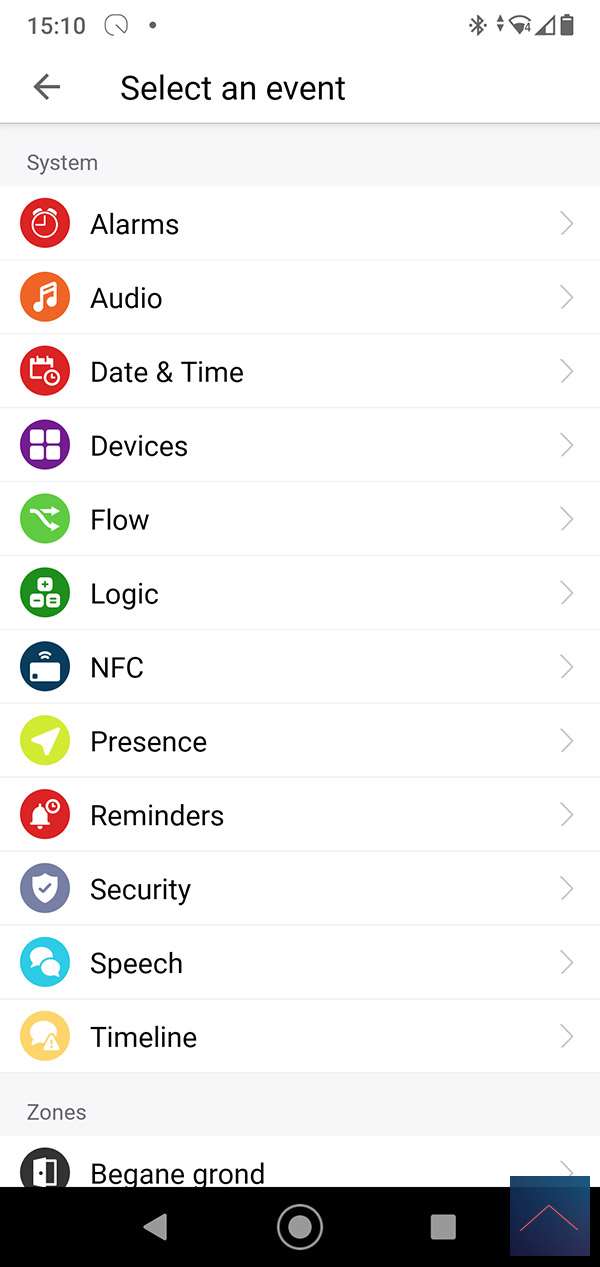The width and height of the screenshot is (600, 1267).
Task: Open recent apps with the square button
Action: [442, 1227]
